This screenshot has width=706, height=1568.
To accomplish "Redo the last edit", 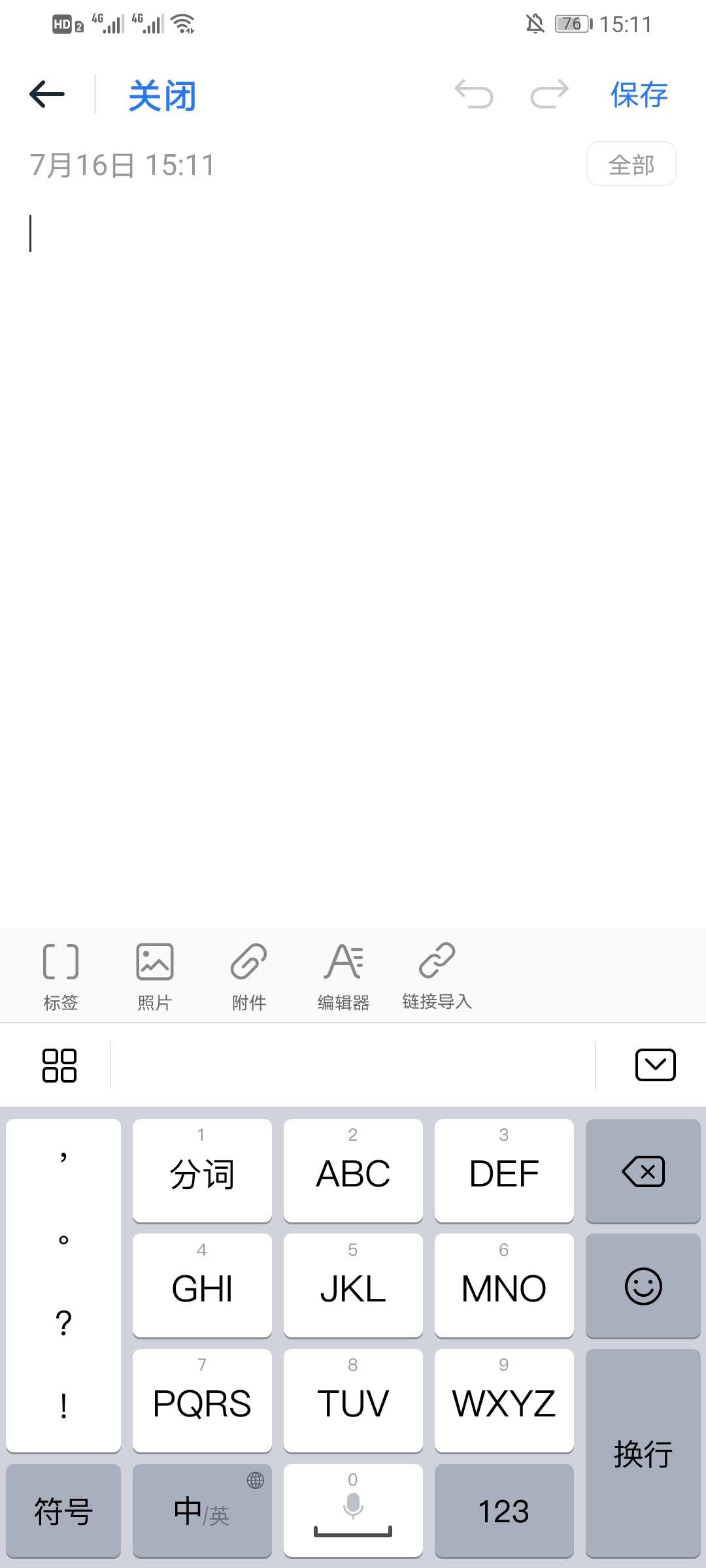I will tap(549, 94).
